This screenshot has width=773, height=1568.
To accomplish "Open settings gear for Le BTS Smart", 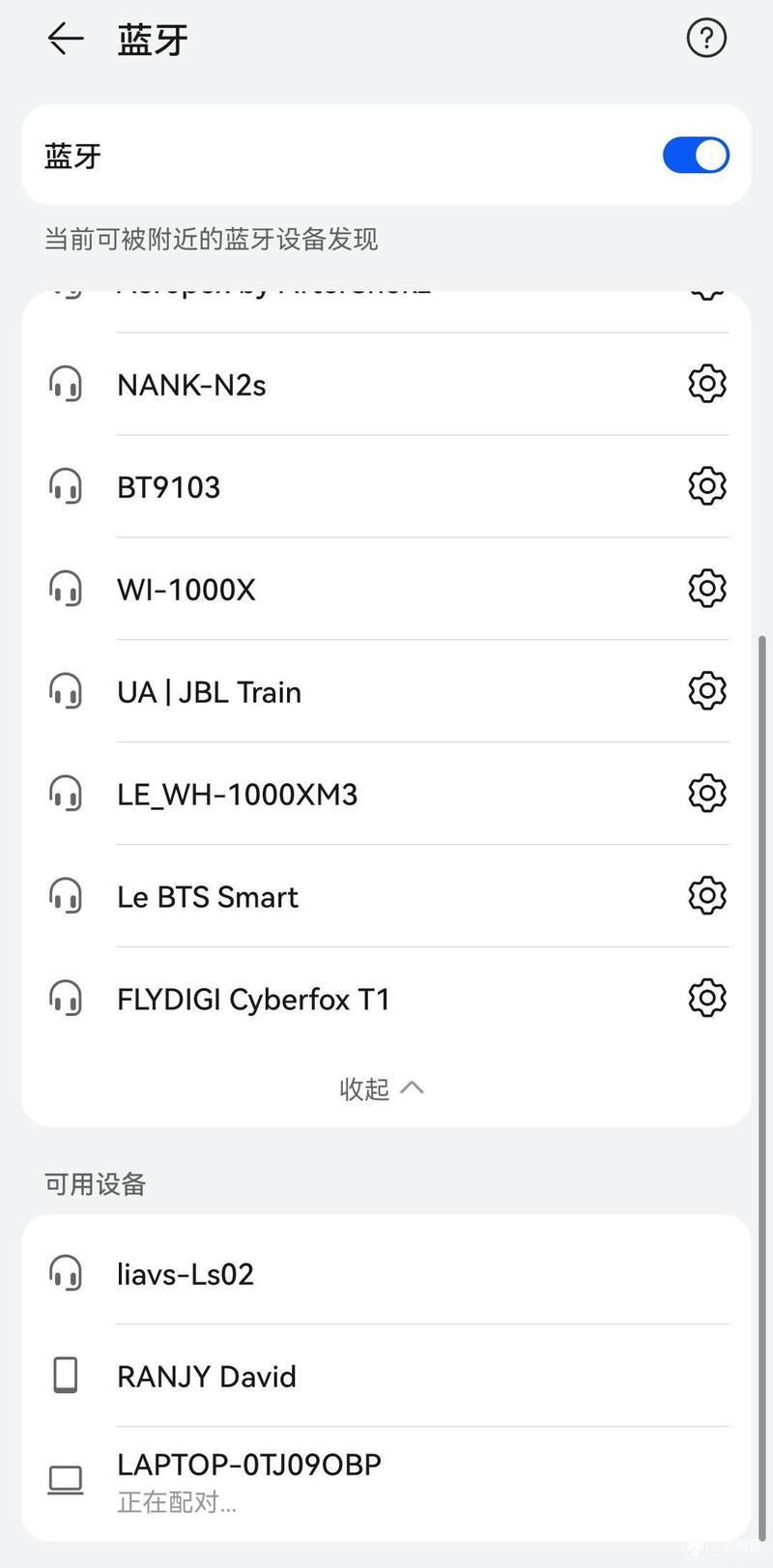I will pyautogui.click(x=706, y=896).
